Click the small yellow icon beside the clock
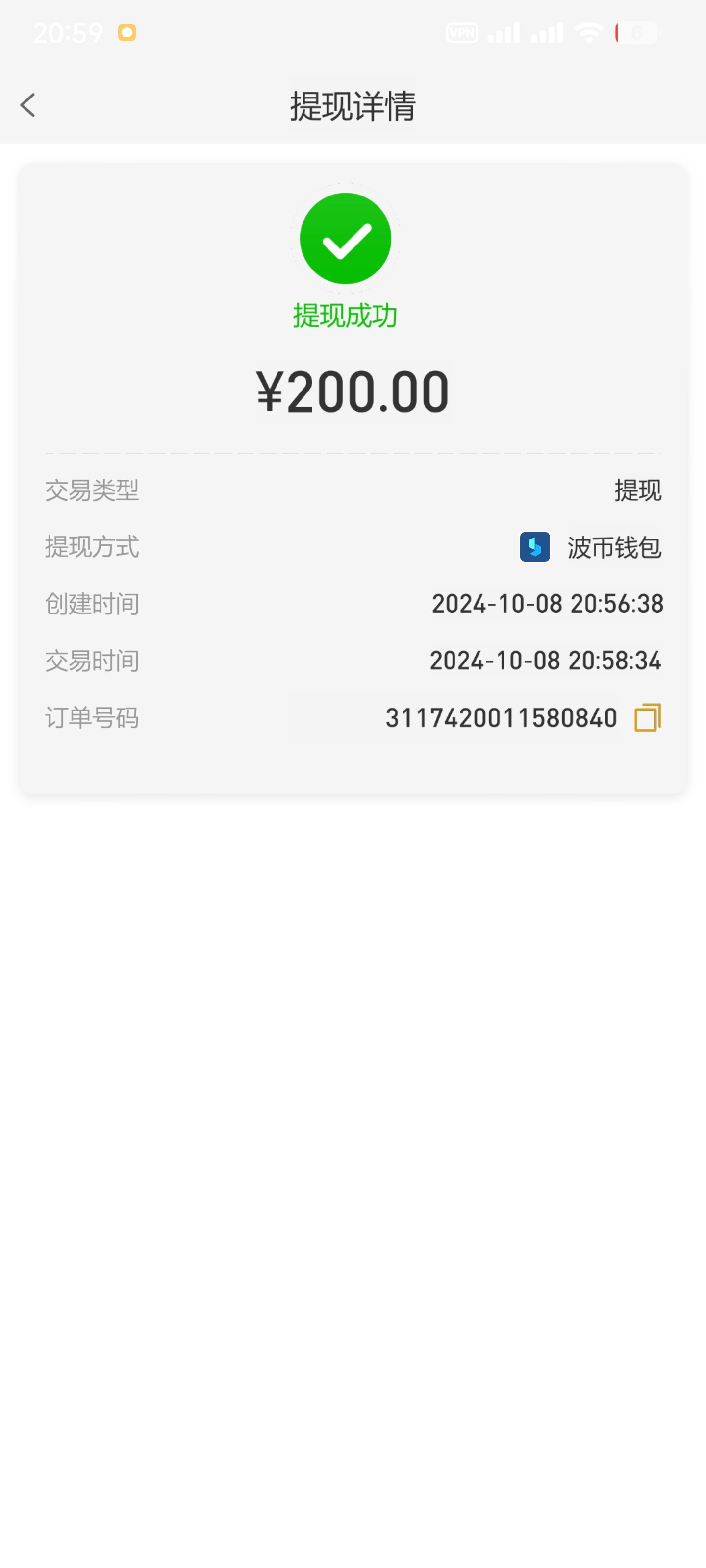This screenshot has height=1568, width=706. click(x=127, y=33)
